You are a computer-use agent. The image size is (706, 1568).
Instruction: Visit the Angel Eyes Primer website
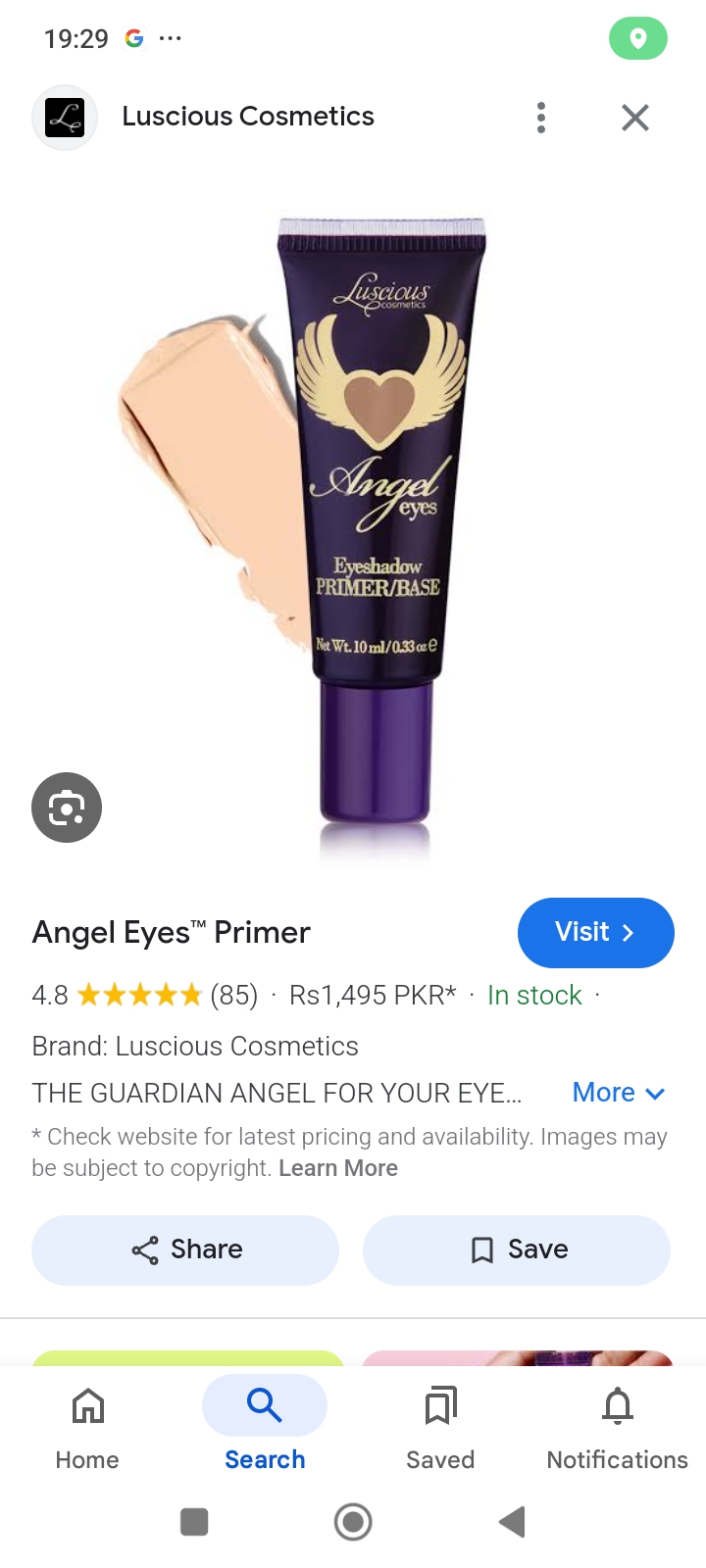(x=595, y=932)
